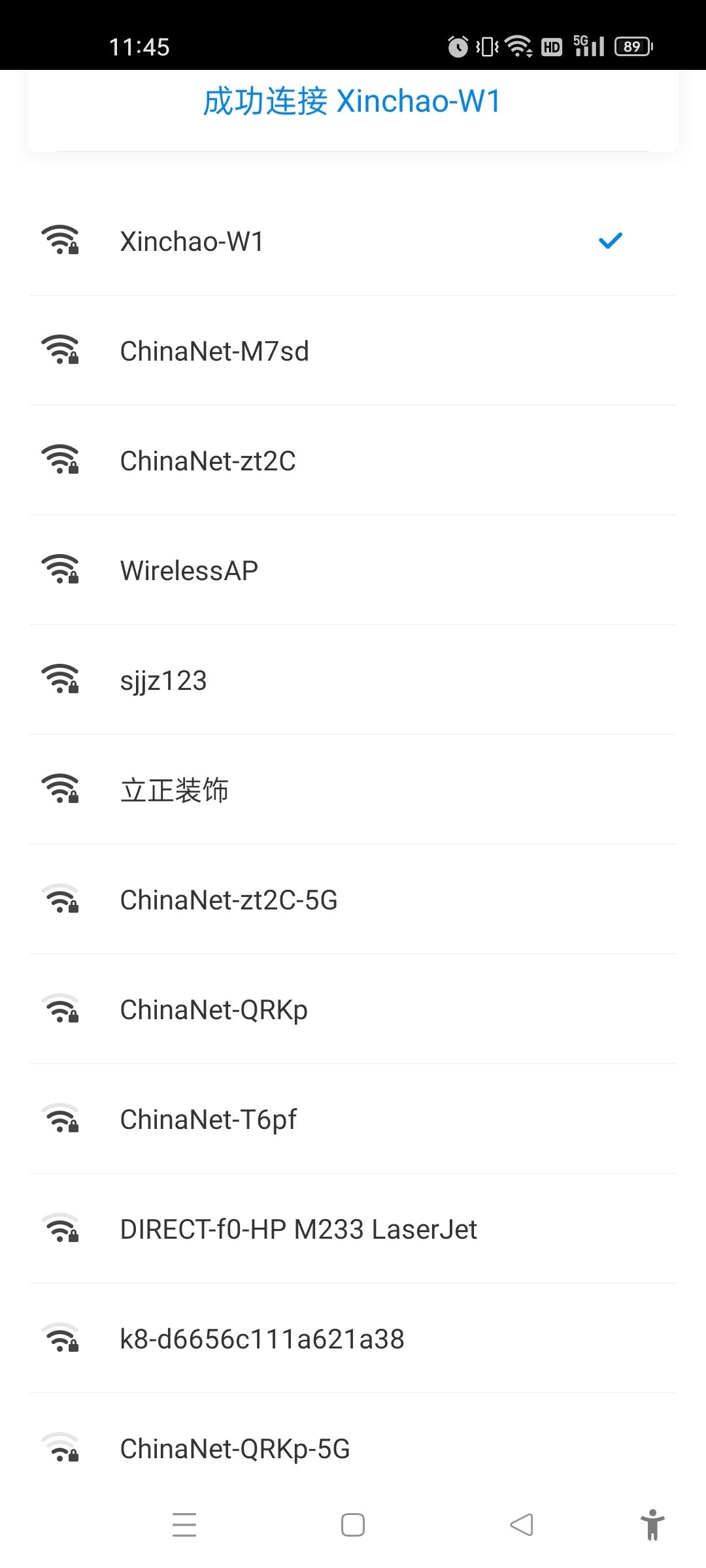Open recent apps from the navigation bar
This screenshot has width=706, height=1568.
tap(184, 1525)
